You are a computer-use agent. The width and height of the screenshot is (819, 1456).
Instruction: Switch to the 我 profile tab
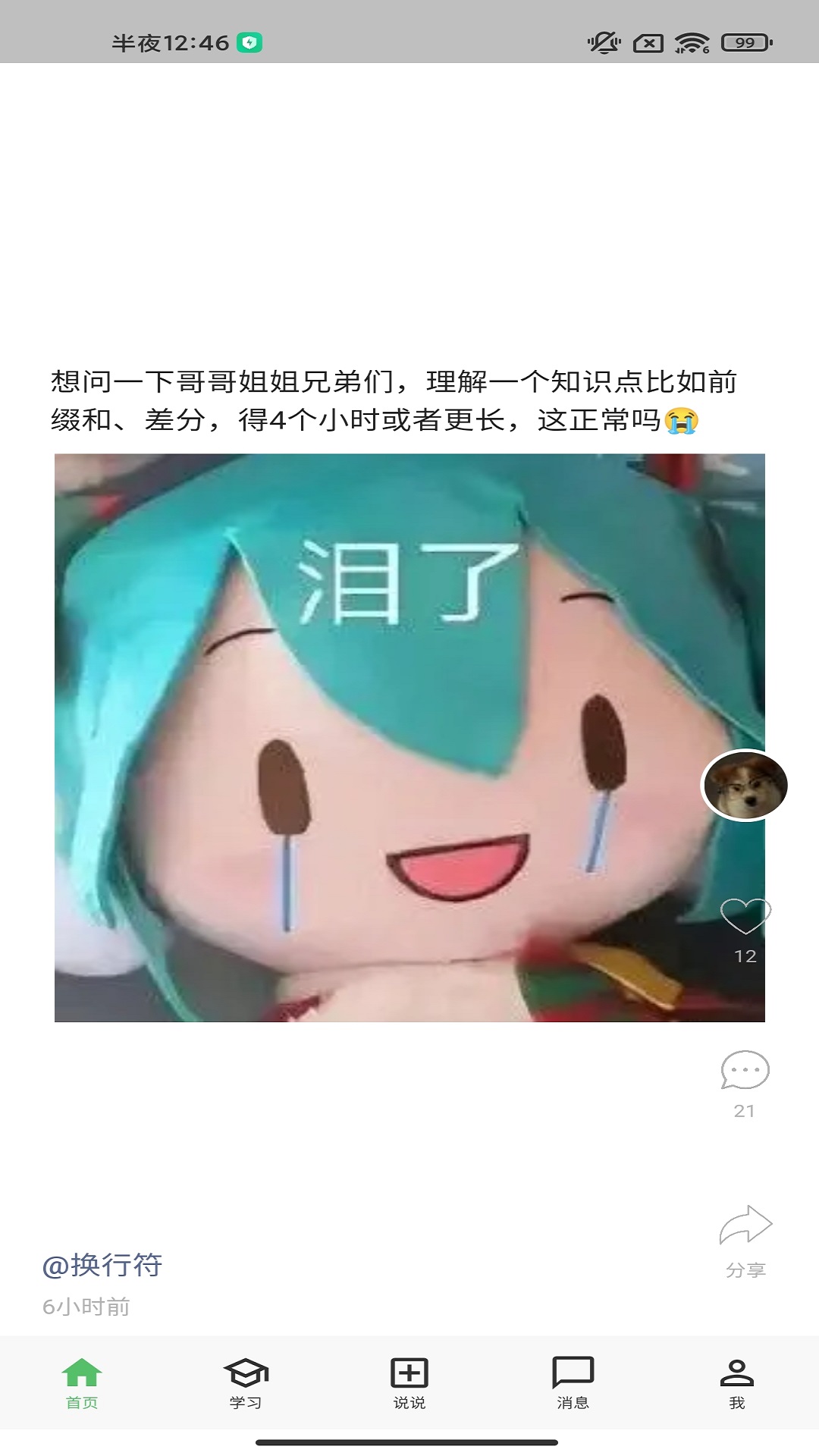pos(737,1384)
